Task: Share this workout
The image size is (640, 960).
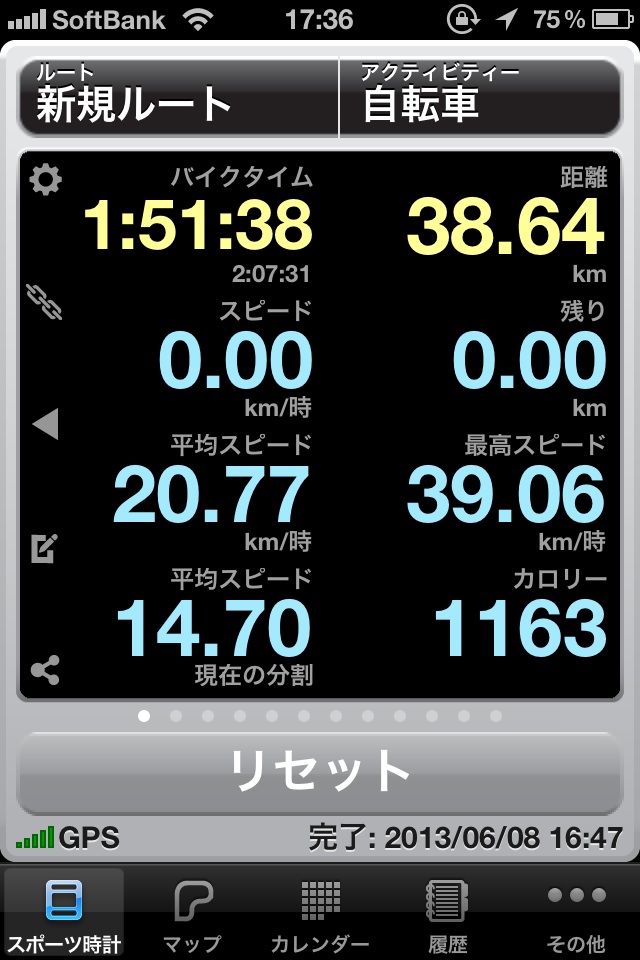Action: coord(45,670)
